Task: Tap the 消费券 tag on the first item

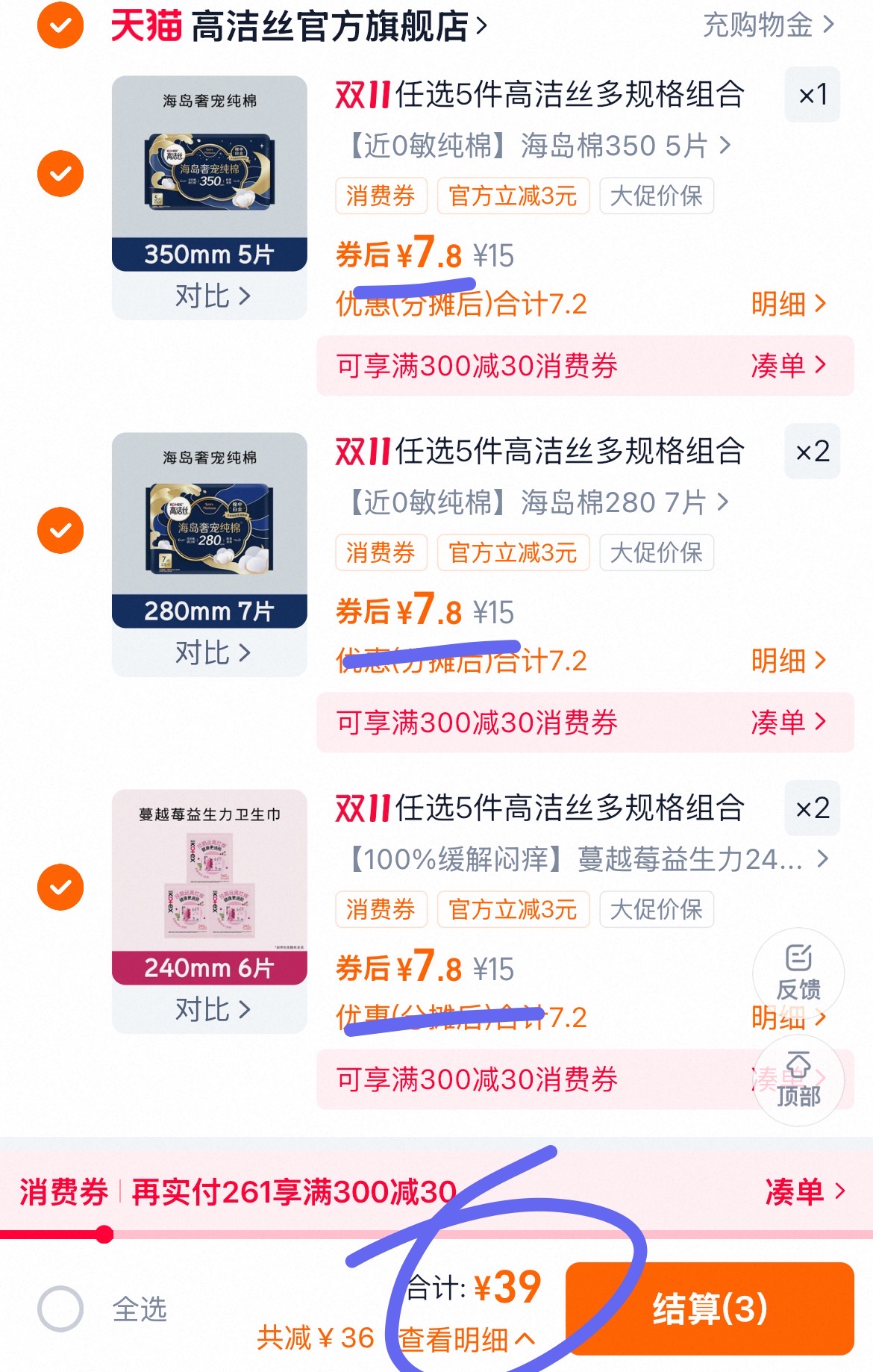Action: coord(381,196)
